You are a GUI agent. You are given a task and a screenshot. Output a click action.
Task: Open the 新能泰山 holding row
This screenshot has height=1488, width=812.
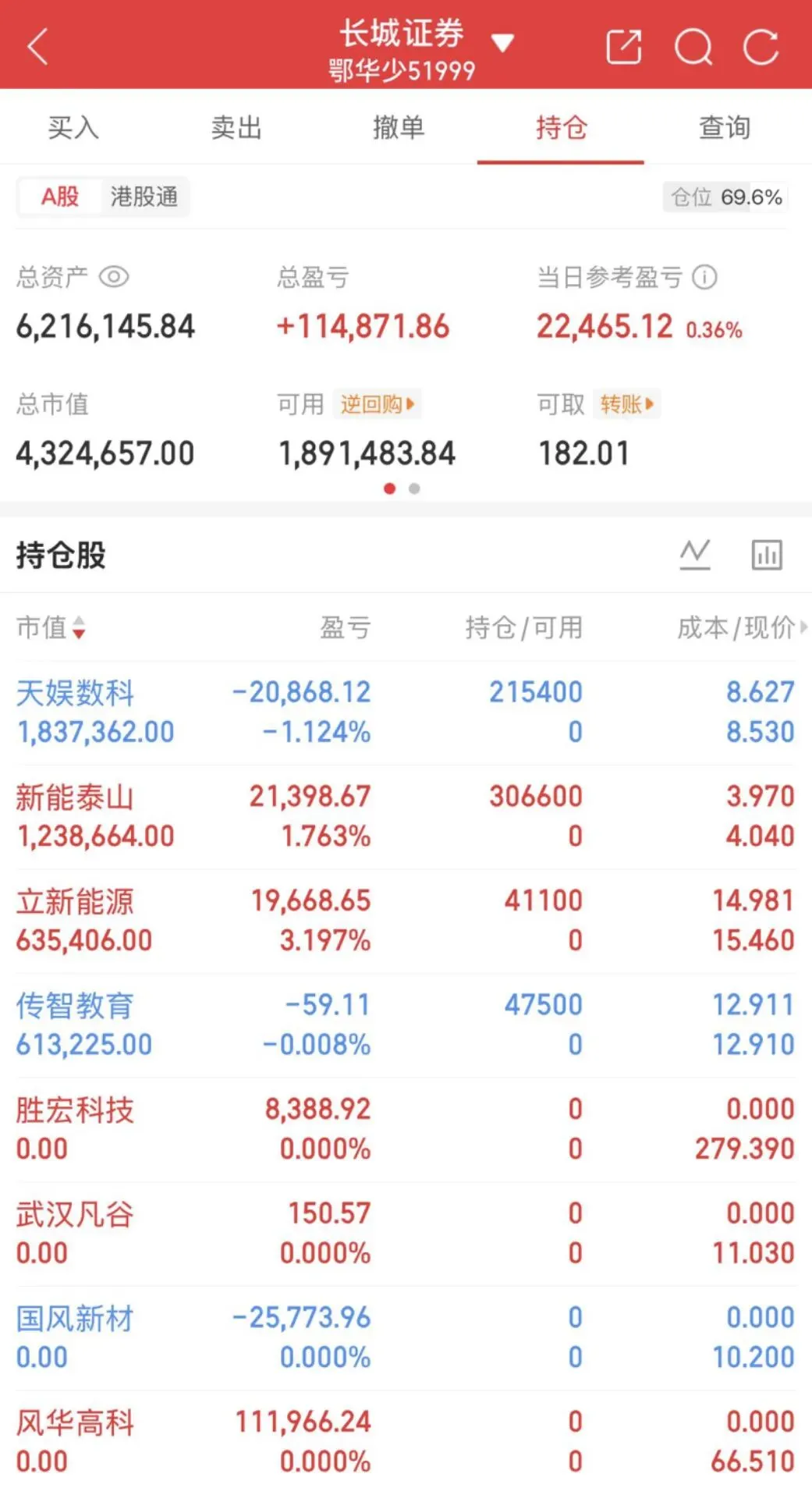(x=406, y=816)
